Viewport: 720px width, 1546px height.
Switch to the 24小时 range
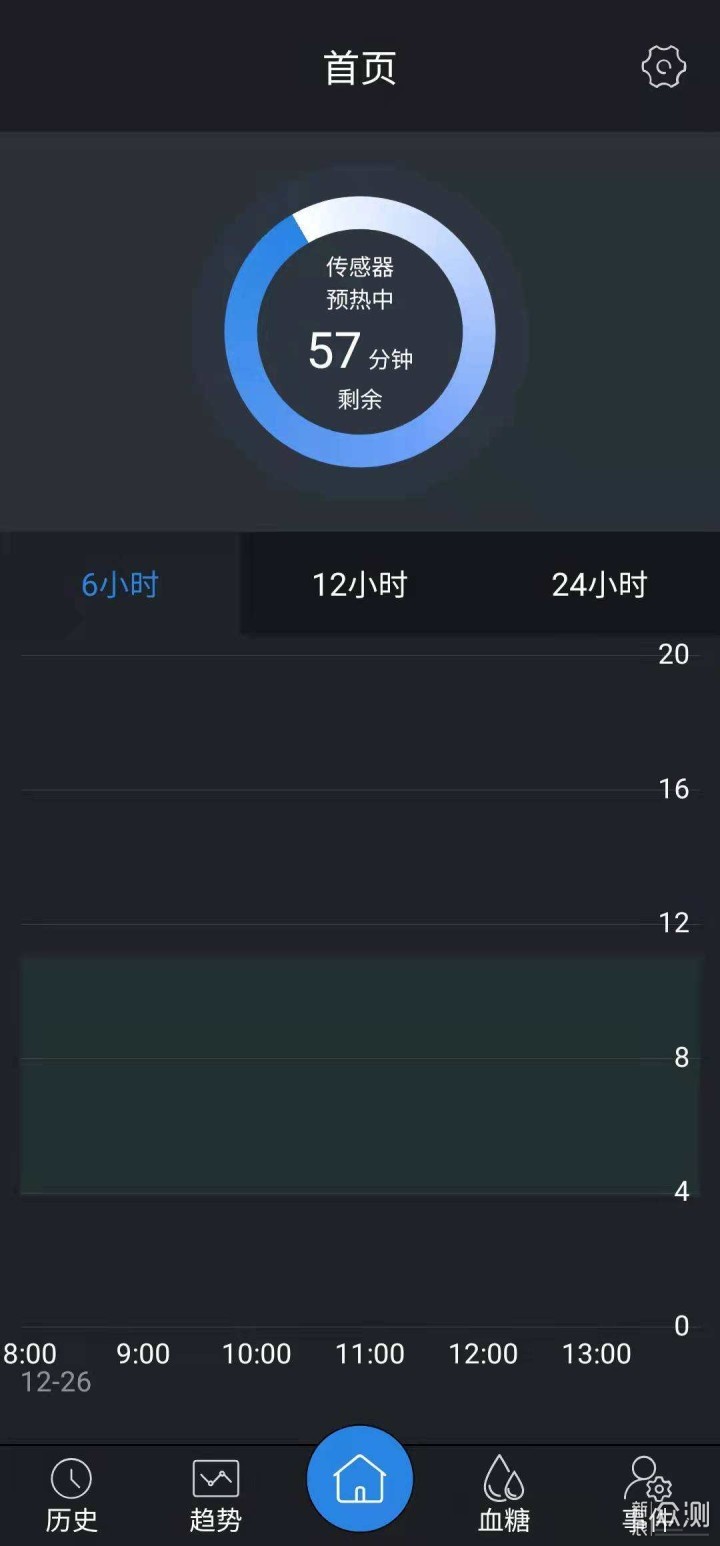tap(600, 584)
